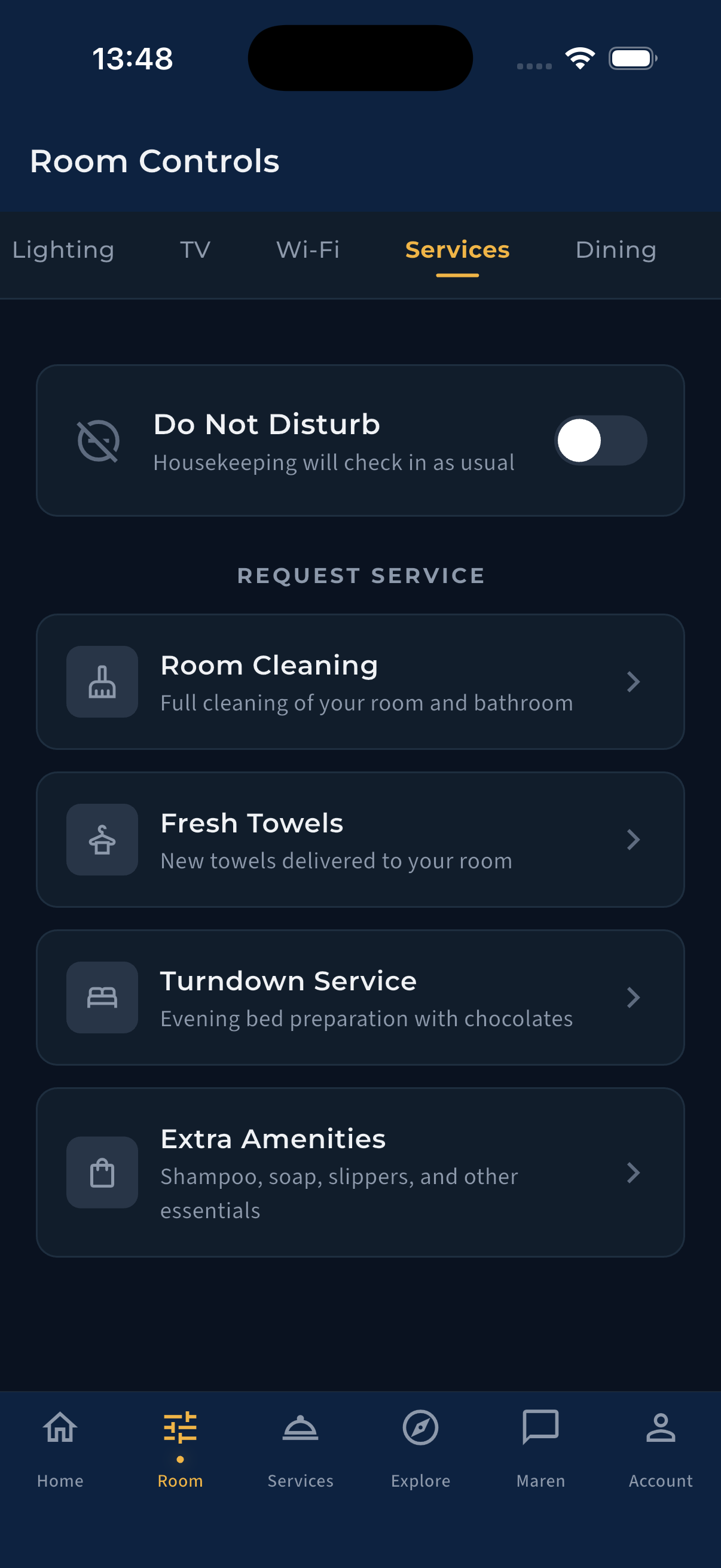Expand Turndown Service options
This screenshot has width=721, height=1568.
tap(634, 997)
